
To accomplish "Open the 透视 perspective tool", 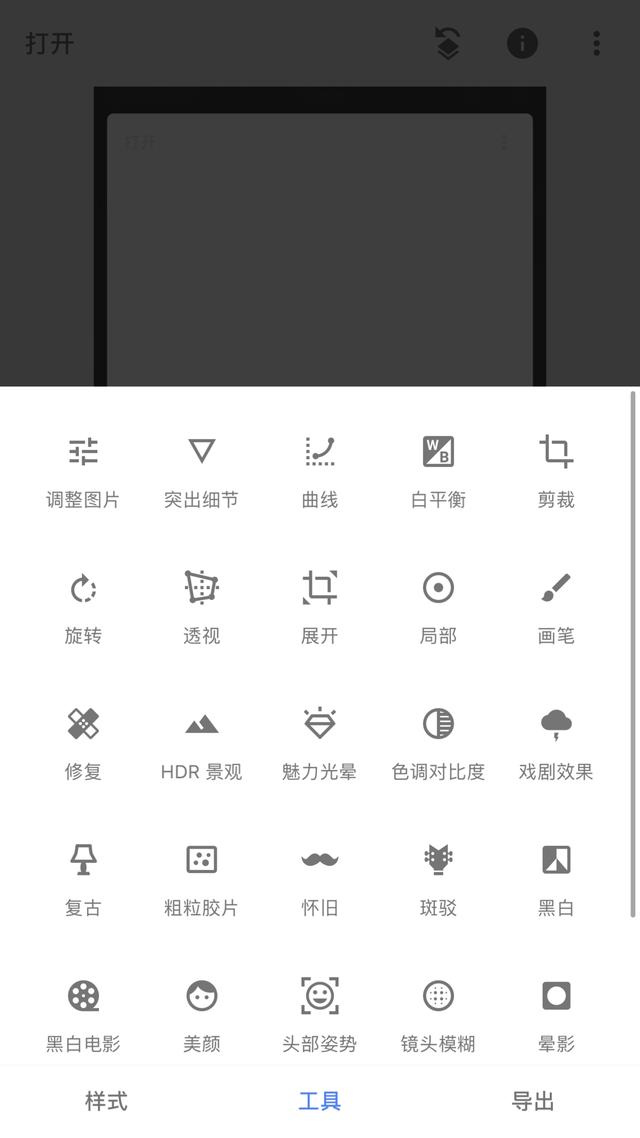I will tap(201, 606).
